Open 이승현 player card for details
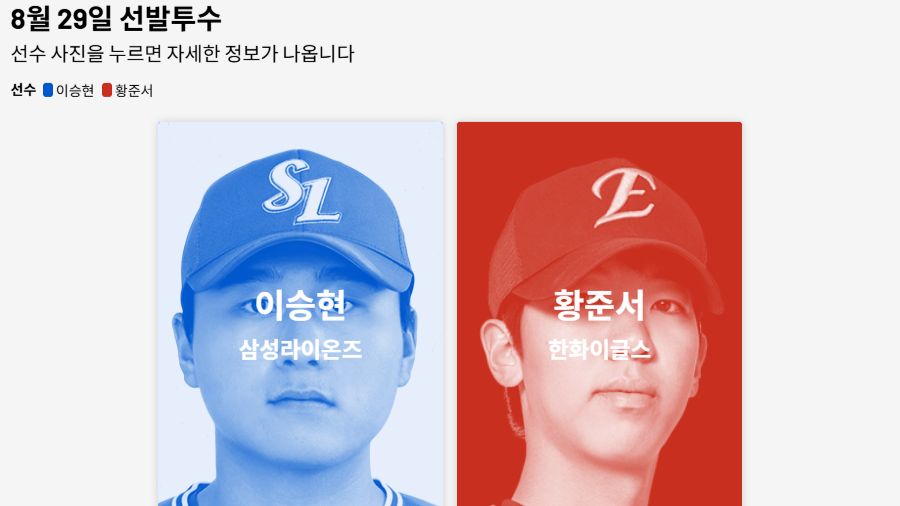Screen dimensions: 900x506 click(300, 314)
